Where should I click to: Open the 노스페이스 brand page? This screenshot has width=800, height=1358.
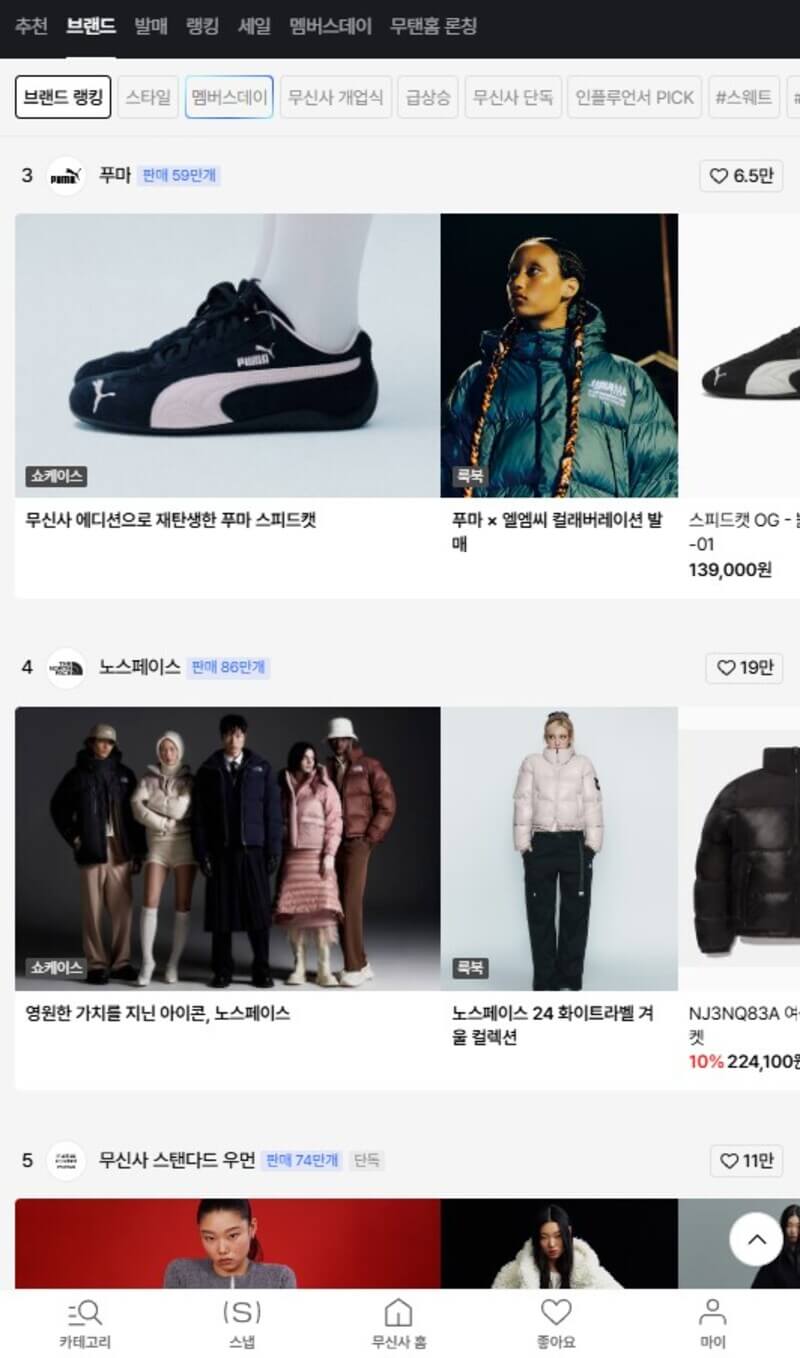(x=139, y=667)
